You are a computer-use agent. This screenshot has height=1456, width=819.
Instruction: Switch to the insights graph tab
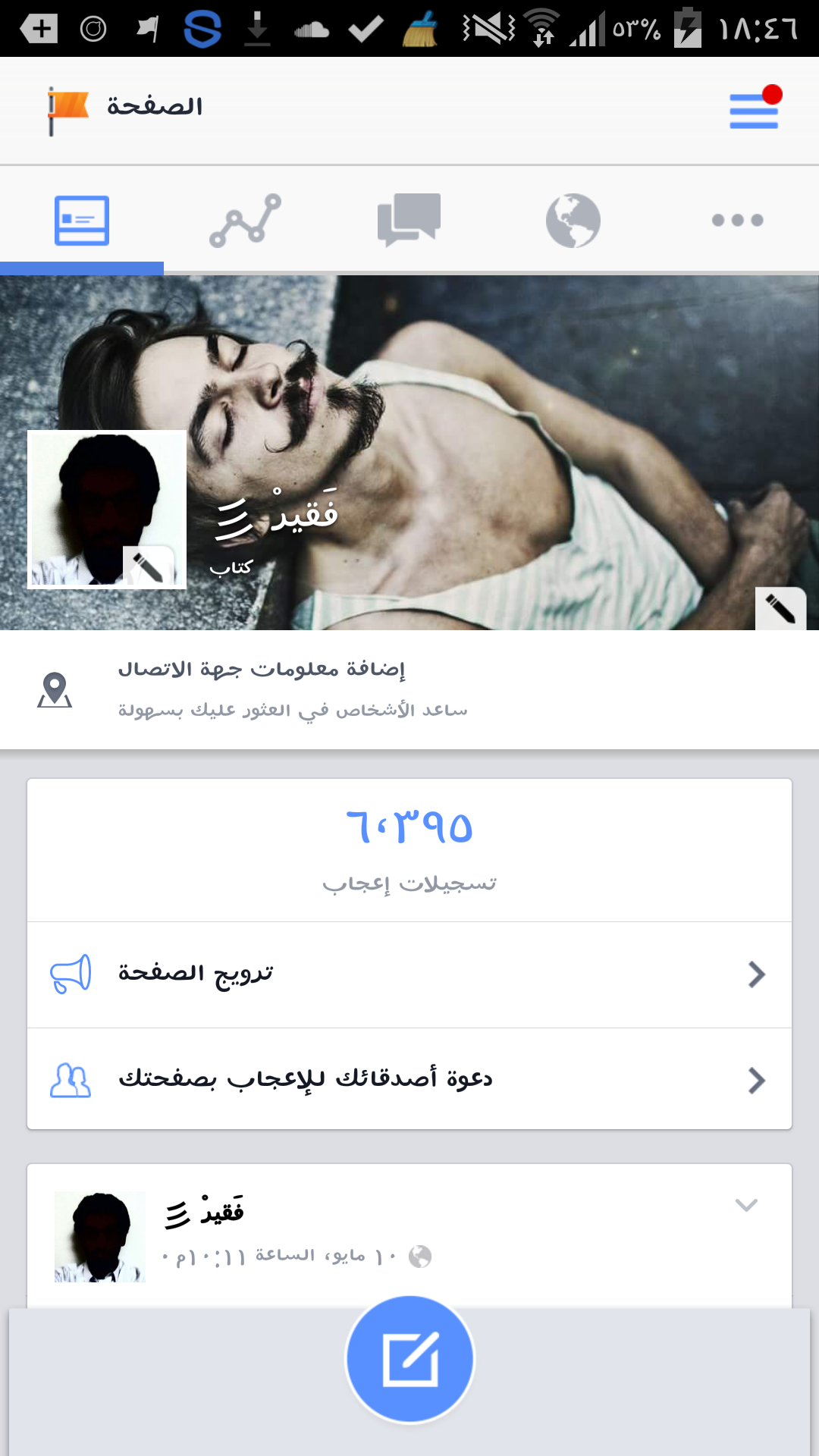tap(245, 221)
